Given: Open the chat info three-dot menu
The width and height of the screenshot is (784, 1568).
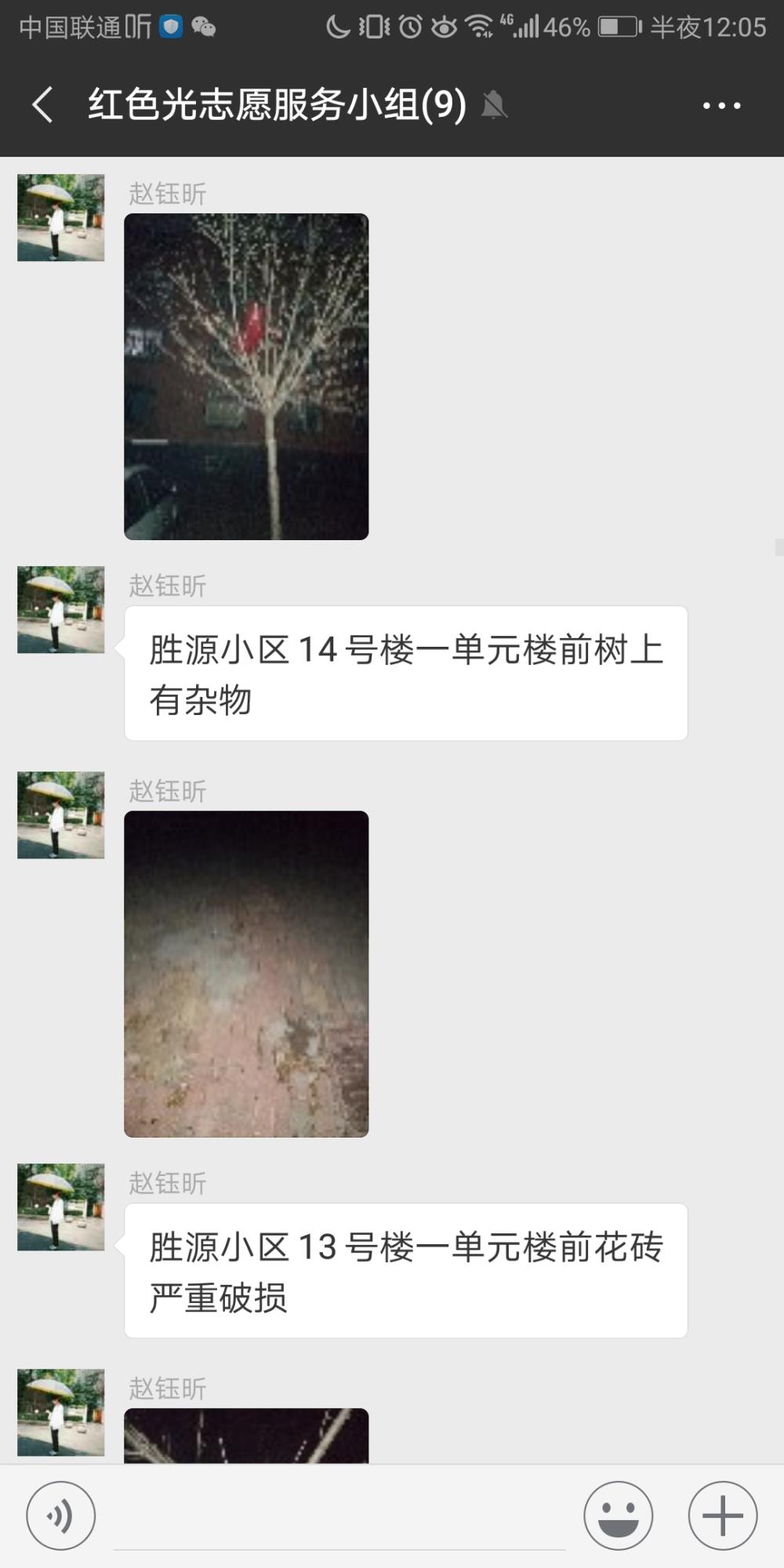Looking at the screenshot, I should [721, 105].
